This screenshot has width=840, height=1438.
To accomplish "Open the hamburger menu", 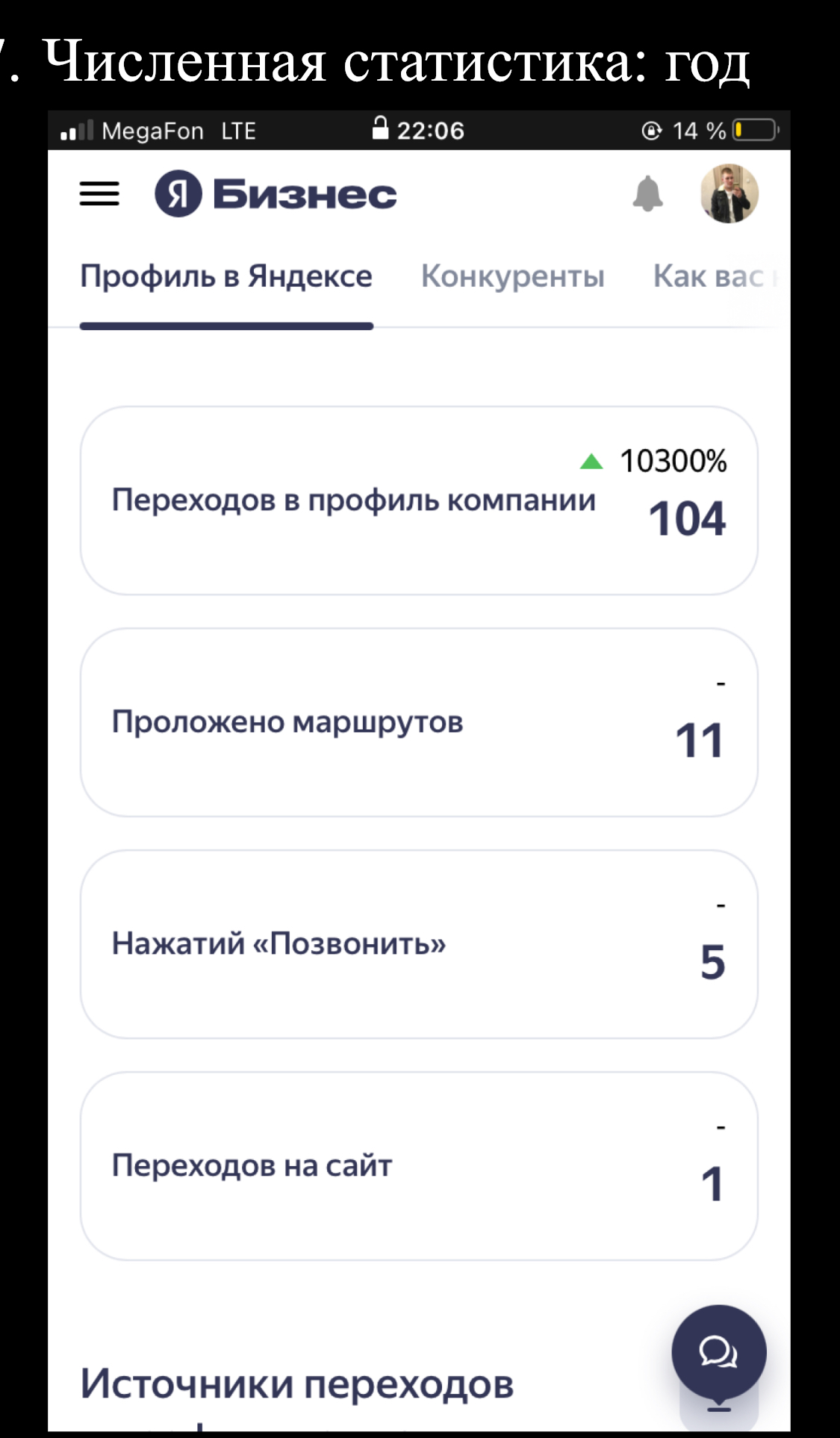I will 99,194.
